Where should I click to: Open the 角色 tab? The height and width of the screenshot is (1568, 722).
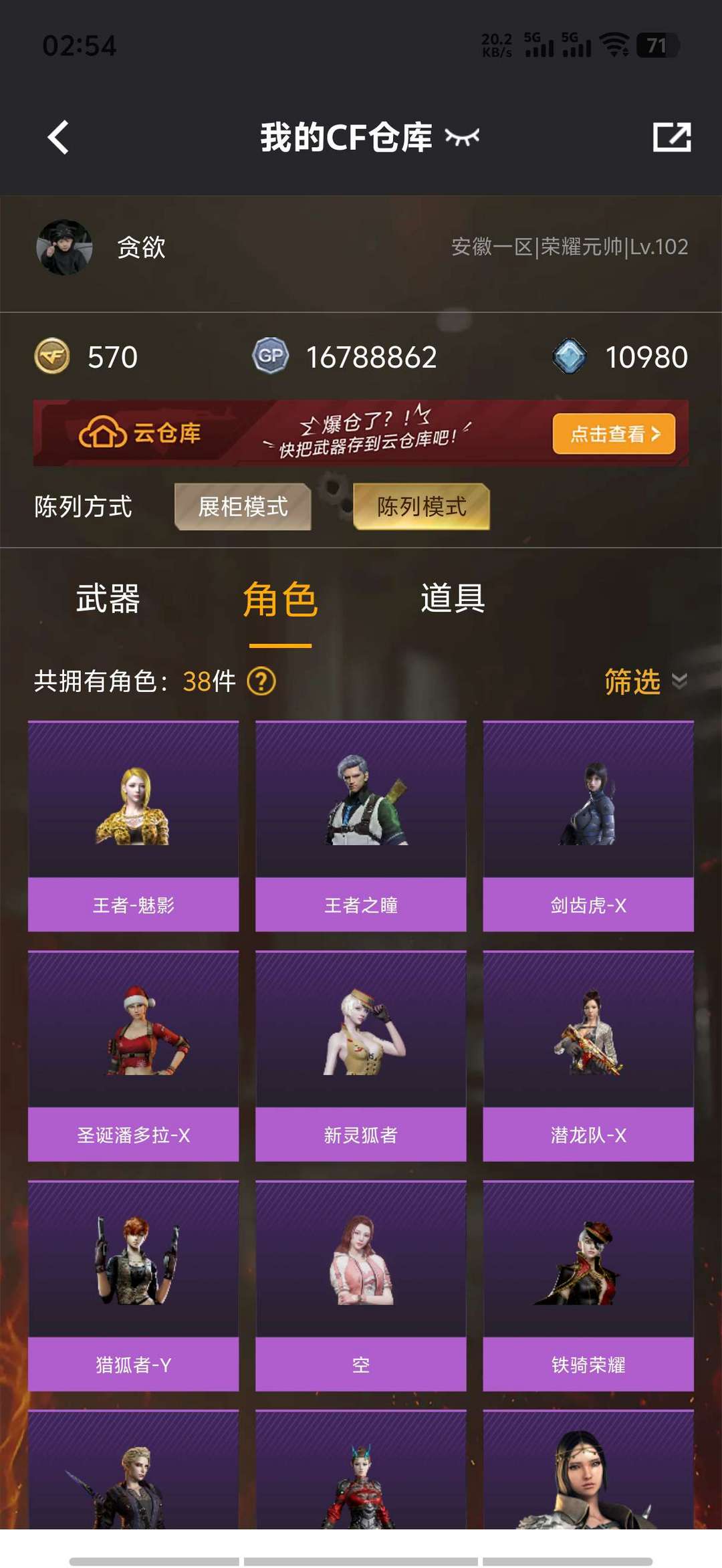click(280, 600)
